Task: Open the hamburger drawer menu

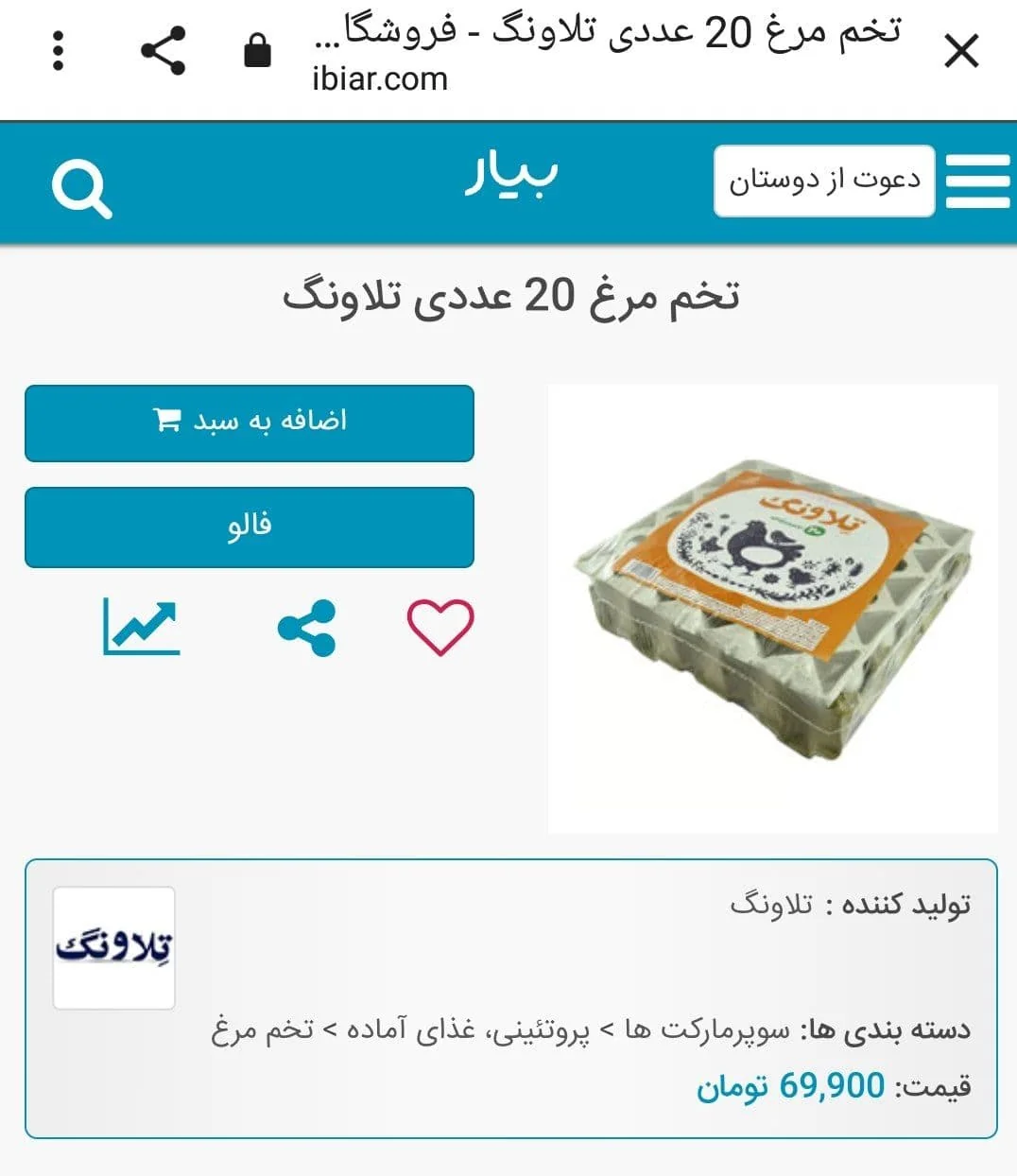Action: pos(978,182)
